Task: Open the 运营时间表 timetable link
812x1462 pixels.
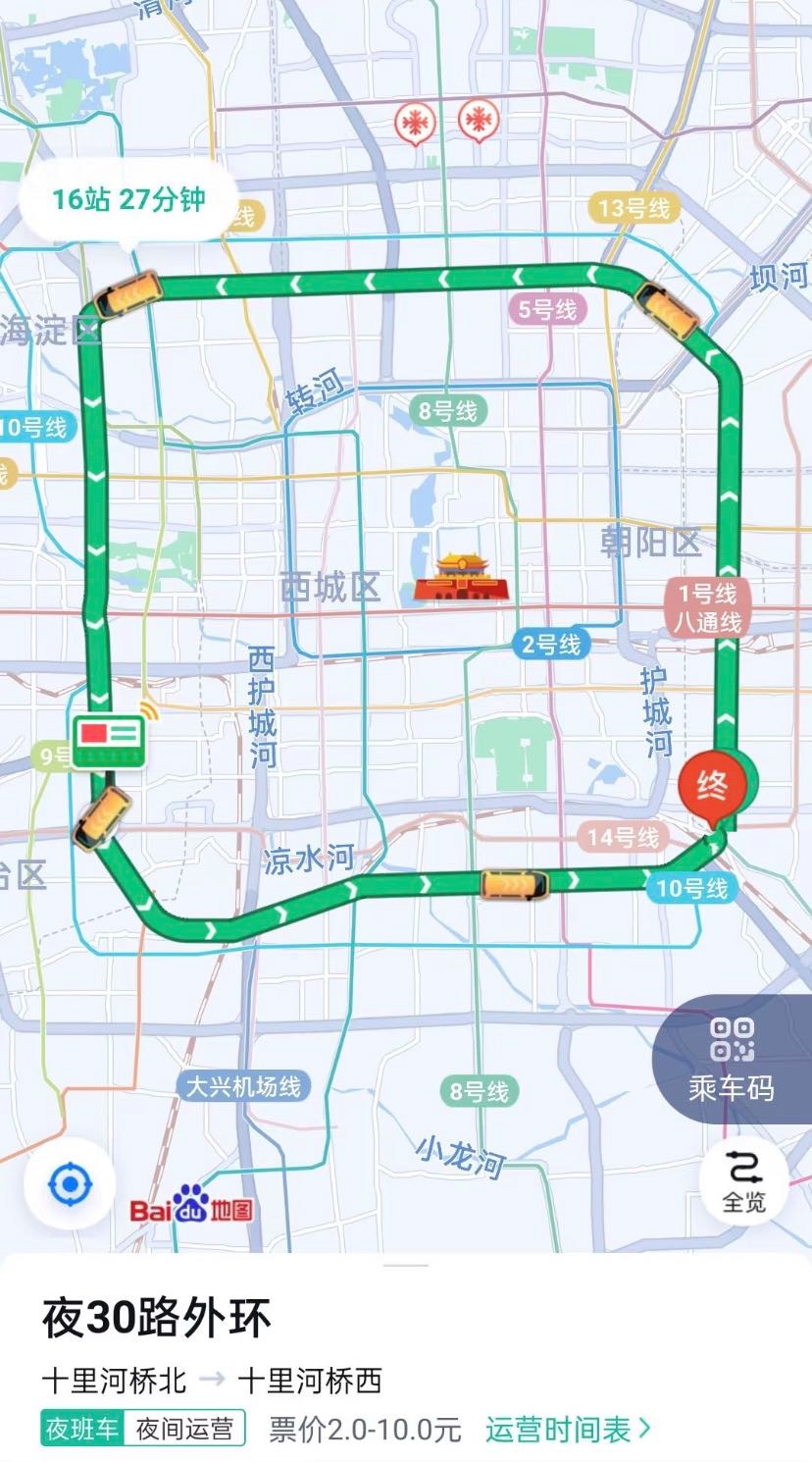Action: point(568,1429)
